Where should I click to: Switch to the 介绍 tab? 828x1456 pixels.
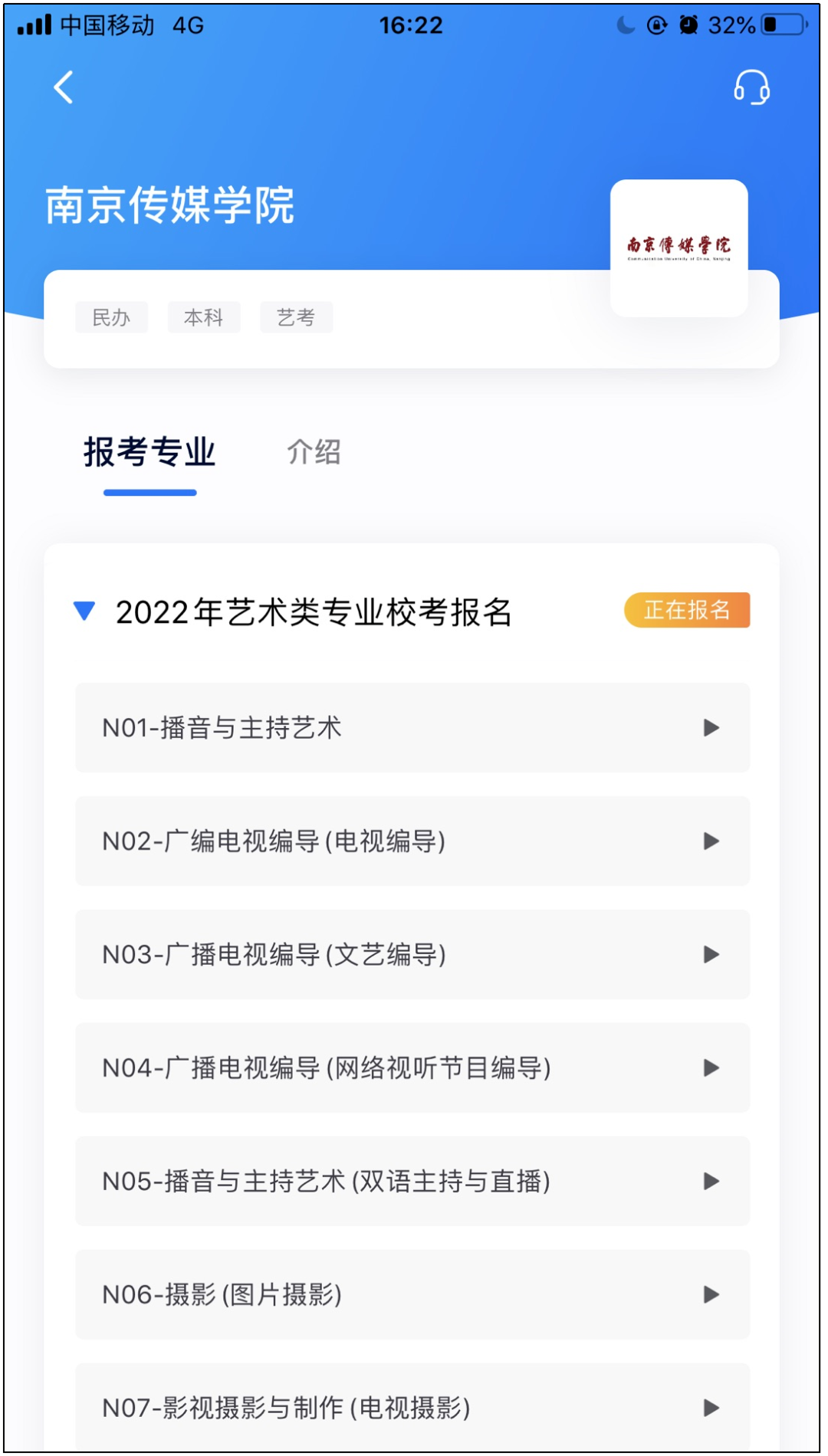click(x=314, y=452)
